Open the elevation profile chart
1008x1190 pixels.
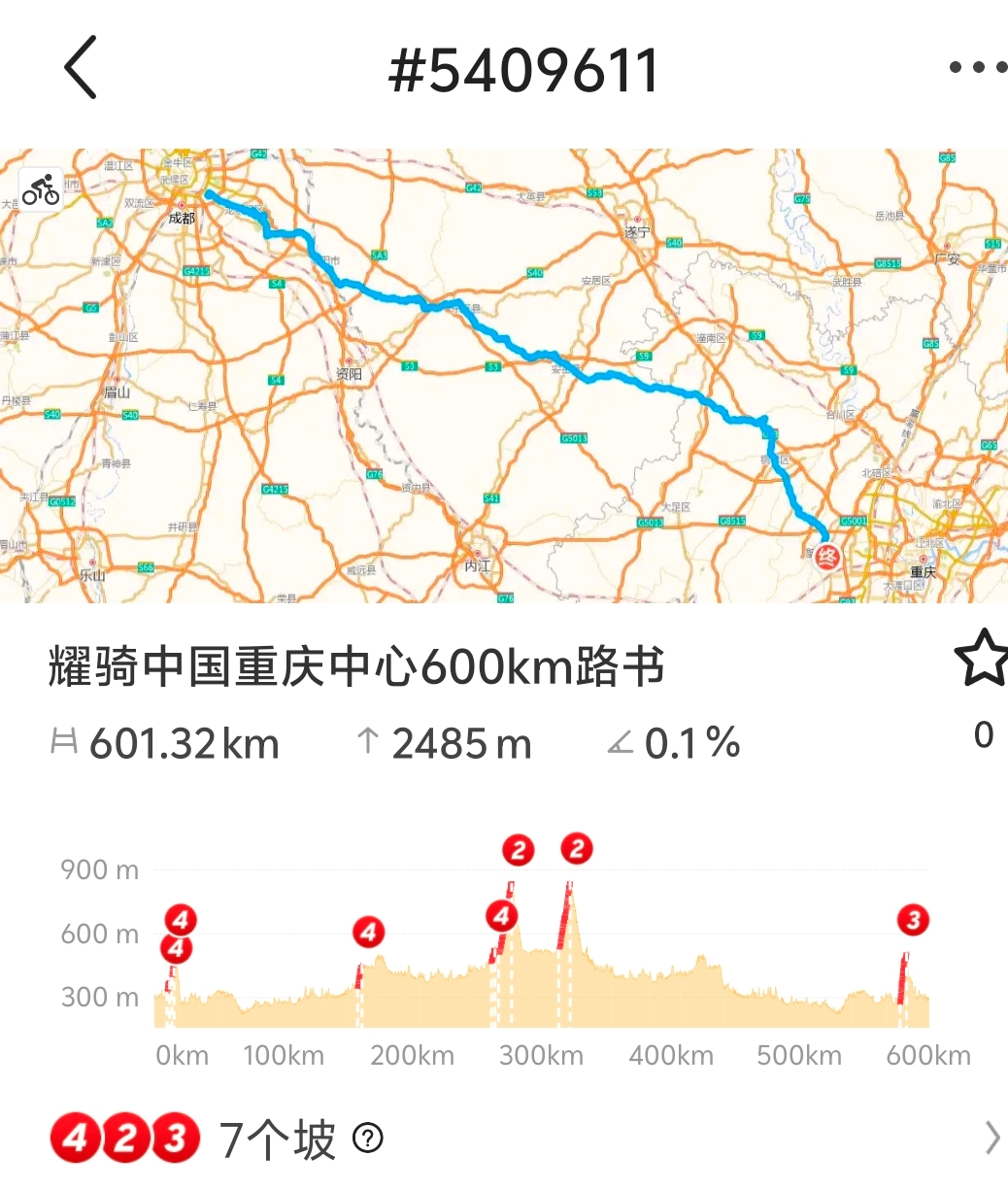pos(542,957)
